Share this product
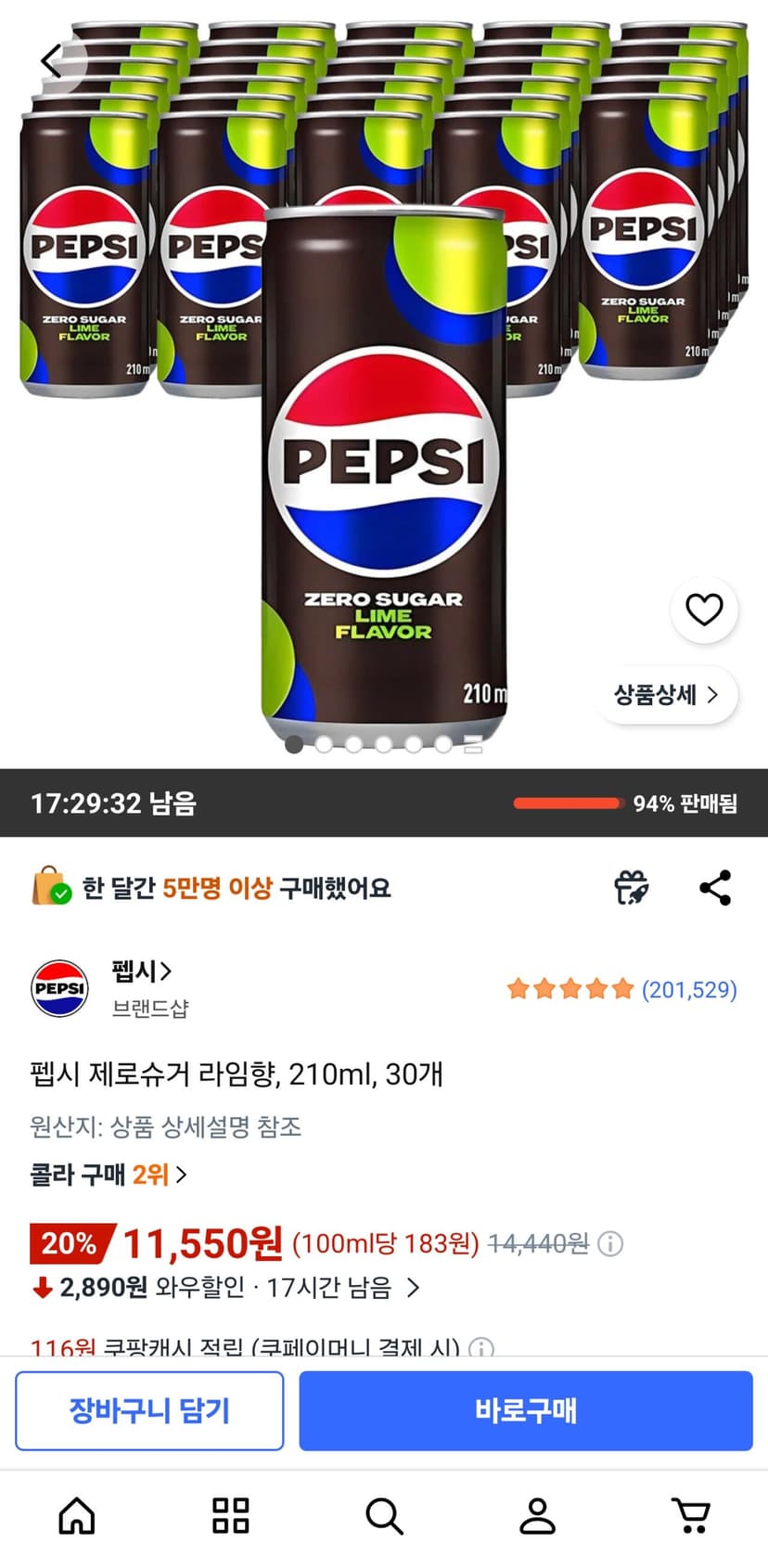 tap(715, 888)
